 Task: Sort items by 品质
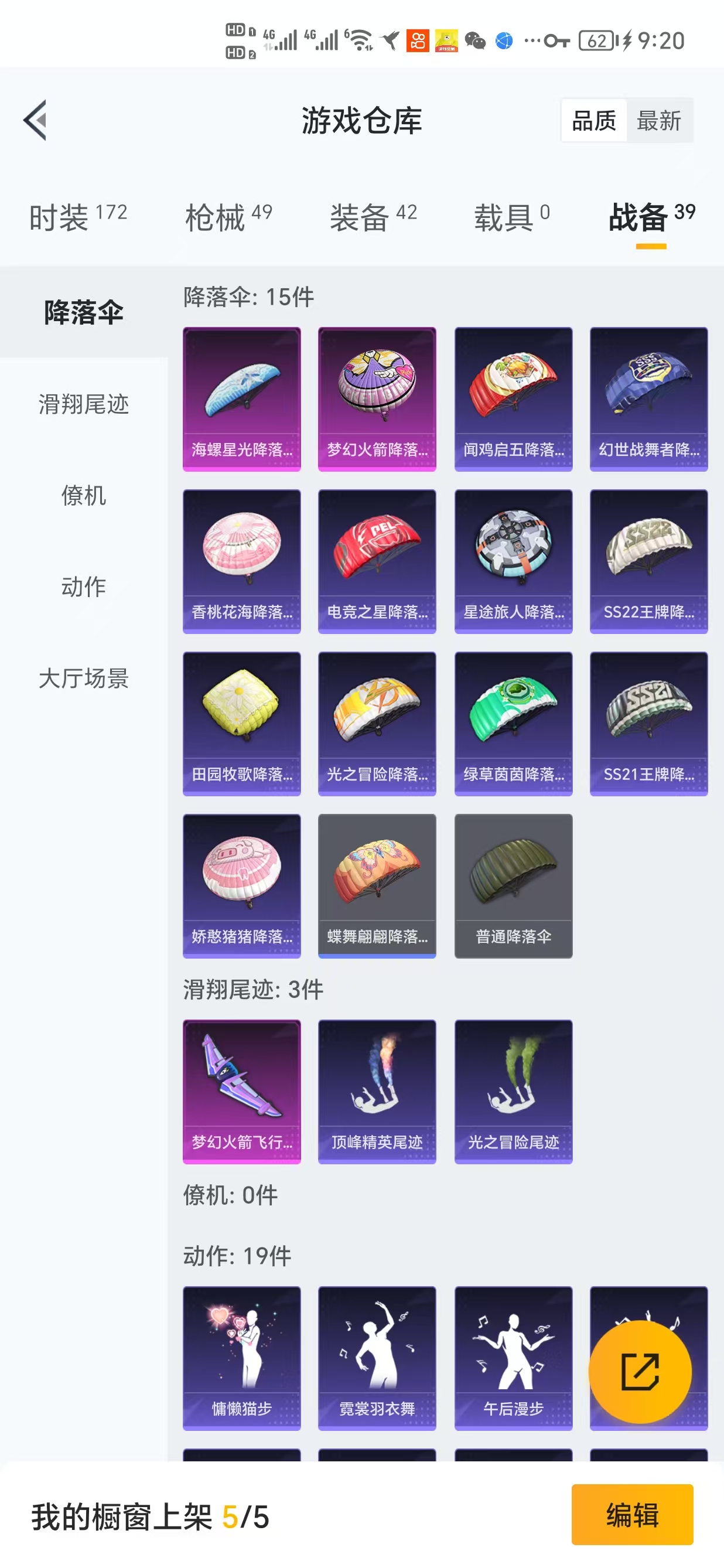[x=594, y=121]
